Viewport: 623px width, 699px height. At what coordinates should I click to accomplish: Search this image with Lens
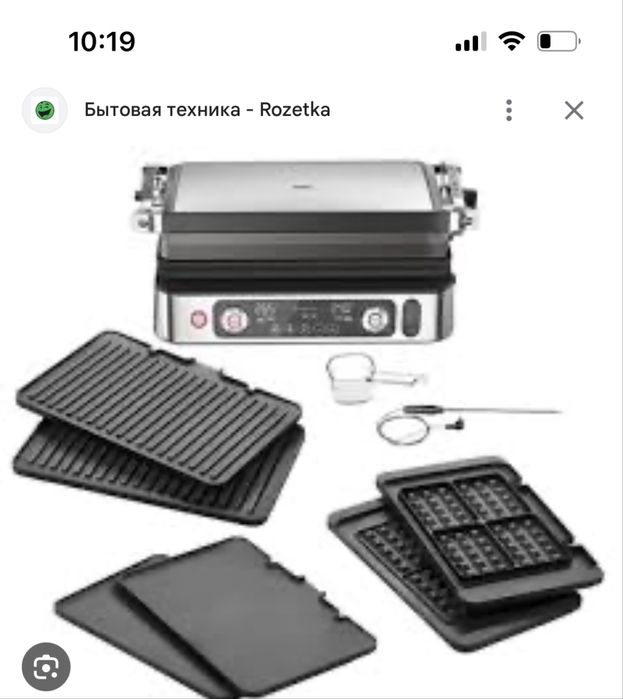pos(46,664)
